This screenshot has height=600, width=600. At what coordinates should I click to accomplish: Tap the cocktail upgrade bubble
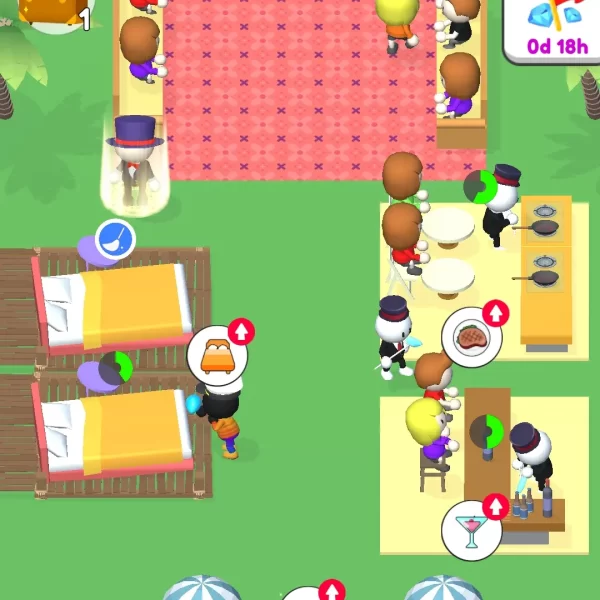pyautogui.click(x=471, y=529)
